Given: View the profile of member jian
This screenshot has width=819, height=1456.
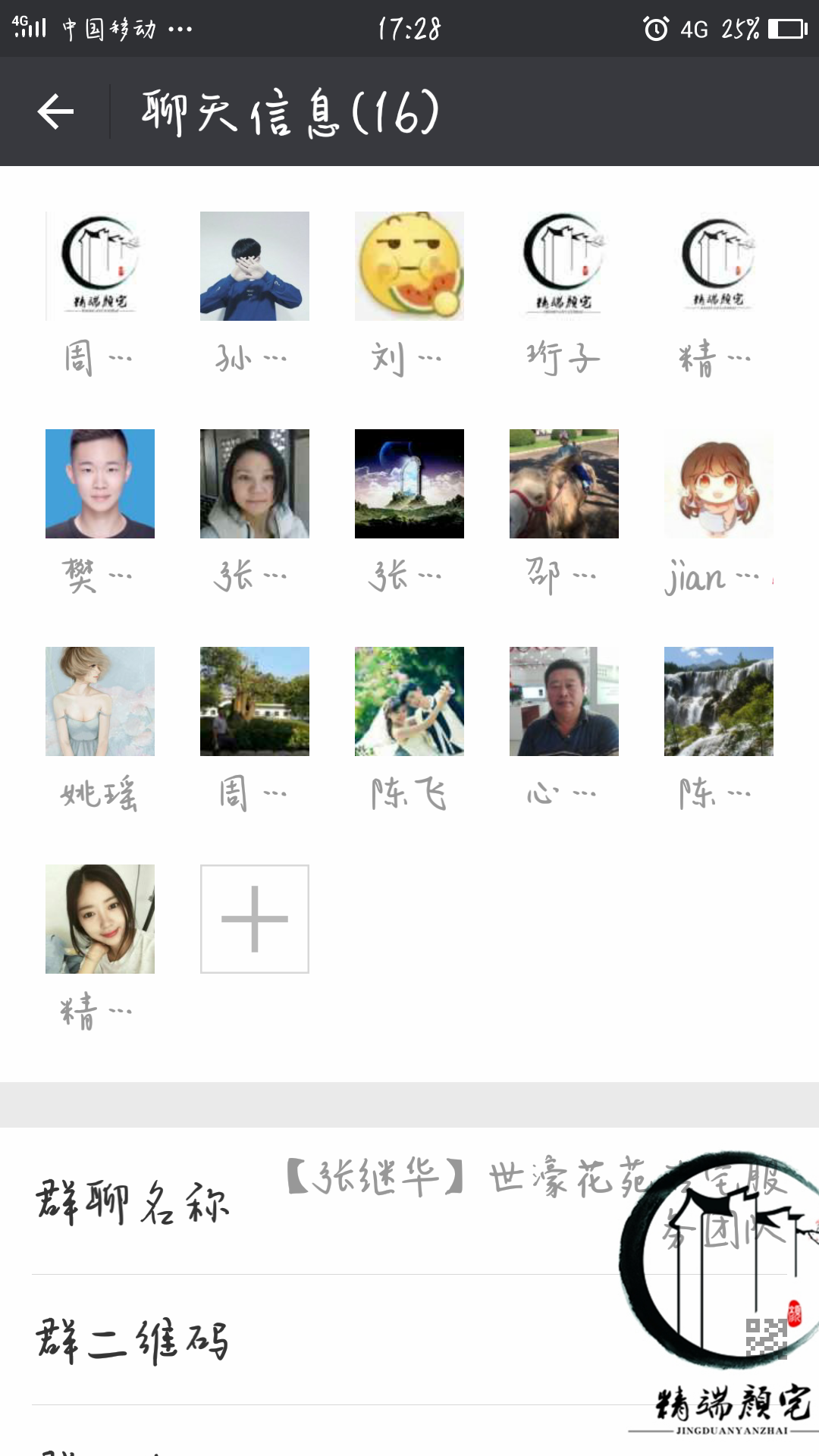Looking at the screenshot, I should pos(719,484).
